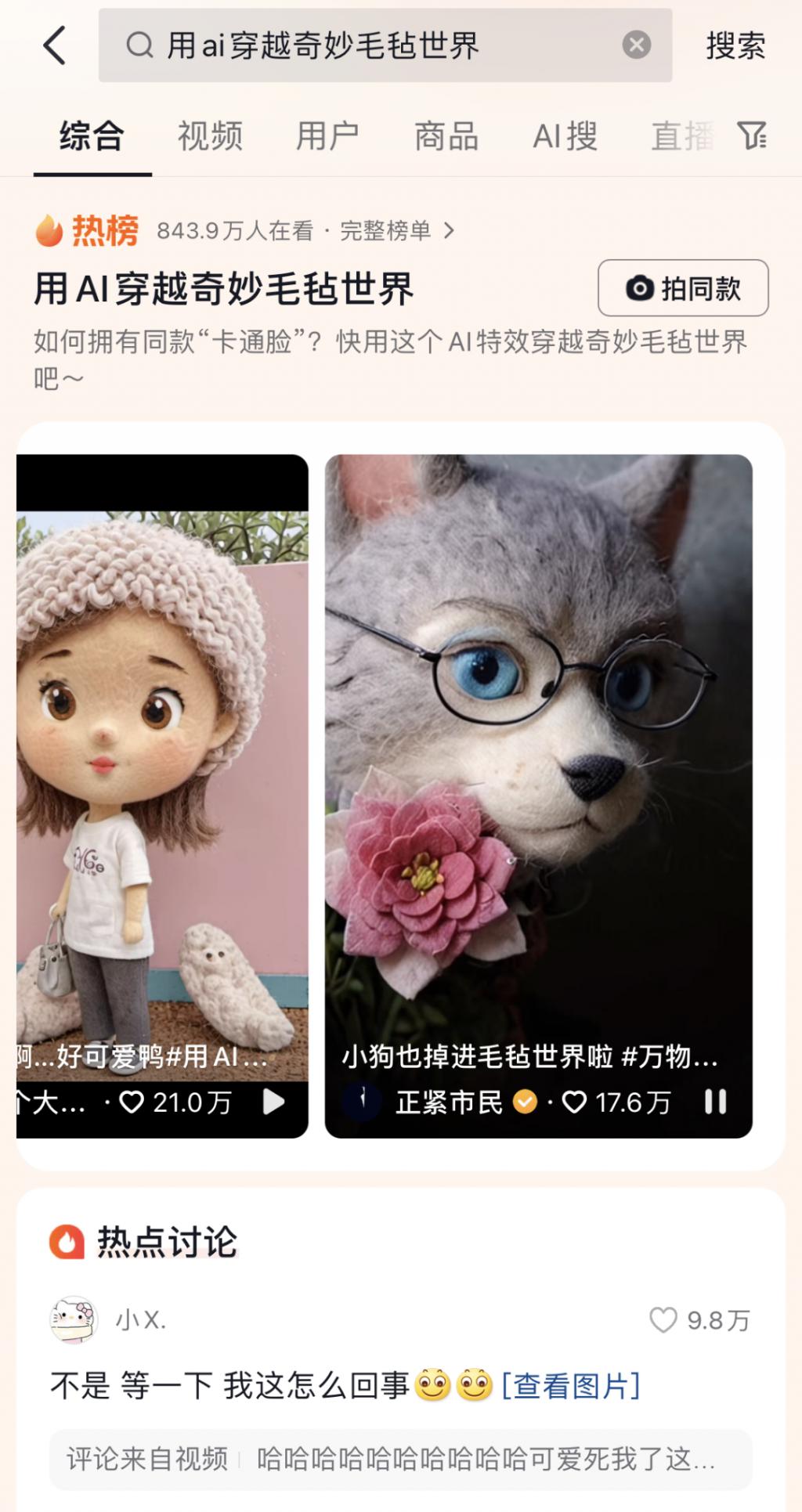Screen dimensions: 802x1512
Task: Play the video with 21.0万 likes
Action: coord(273,1102)
